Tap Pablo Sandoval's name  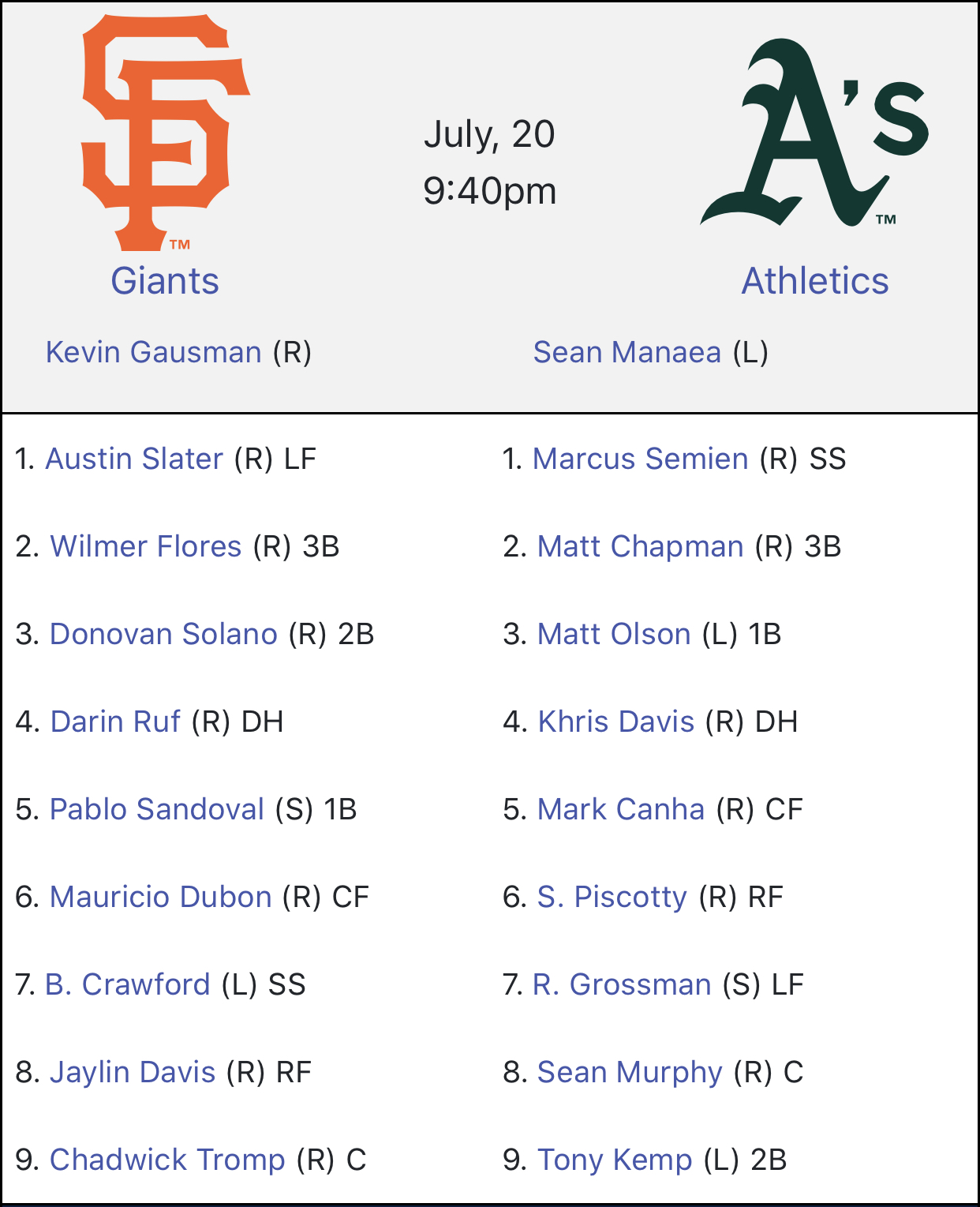pos(156,809)
